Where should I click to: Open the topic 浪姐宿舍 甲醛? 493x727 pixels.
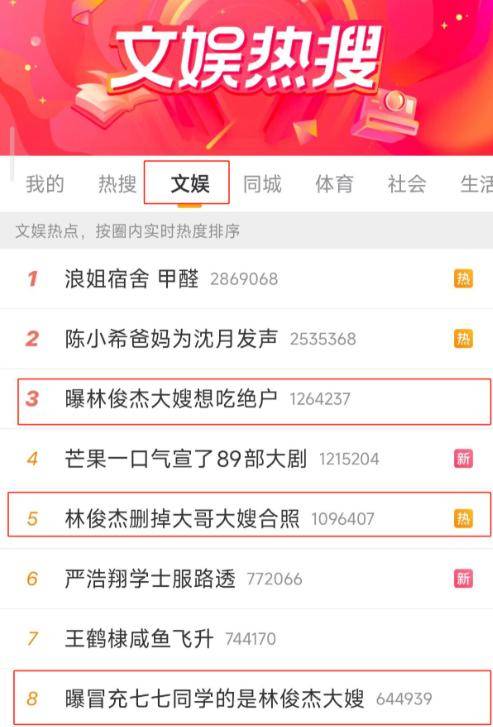(x=246, y=279)
